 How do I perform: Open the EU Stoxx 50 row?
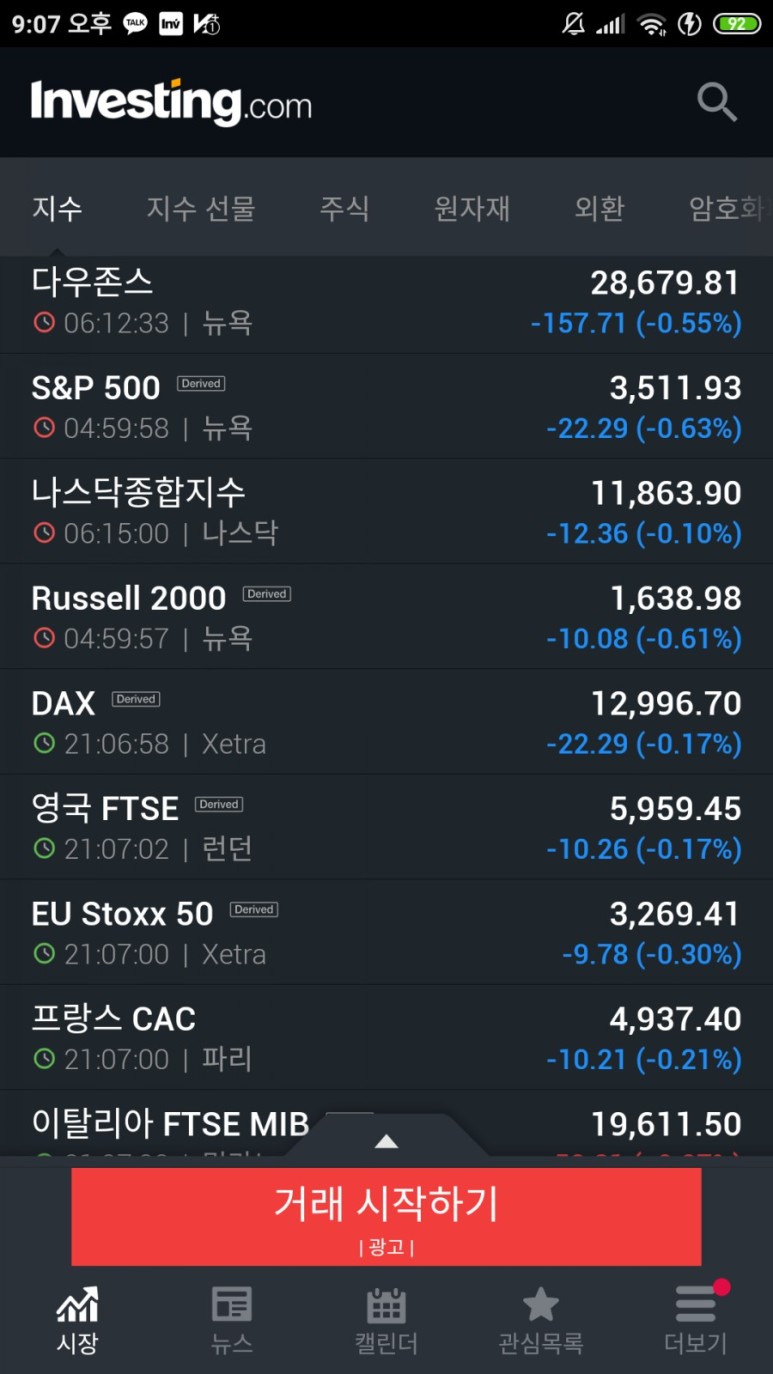pos(386,932)
